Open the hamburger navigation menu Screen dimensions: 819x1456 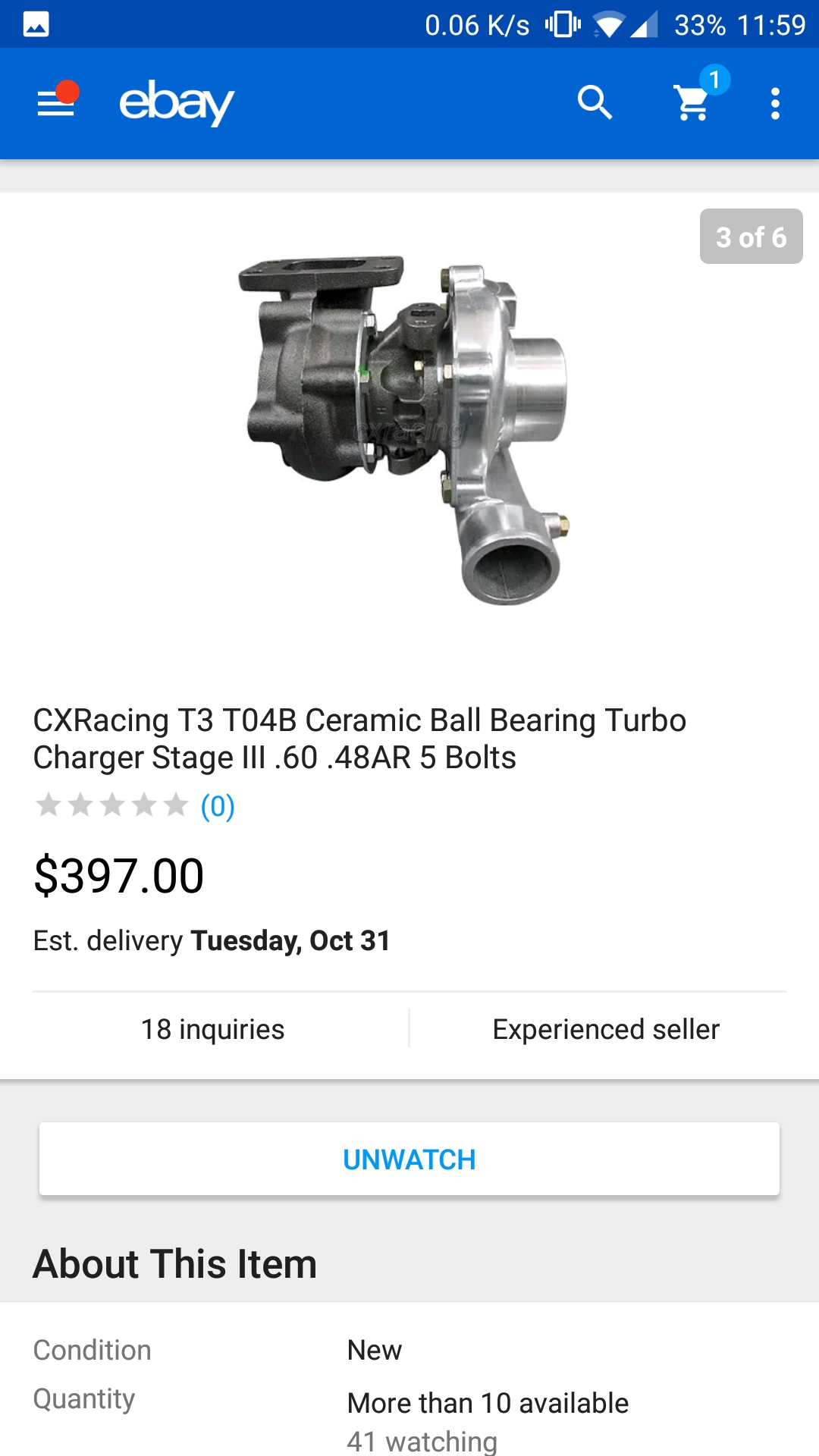coord(56,103)
